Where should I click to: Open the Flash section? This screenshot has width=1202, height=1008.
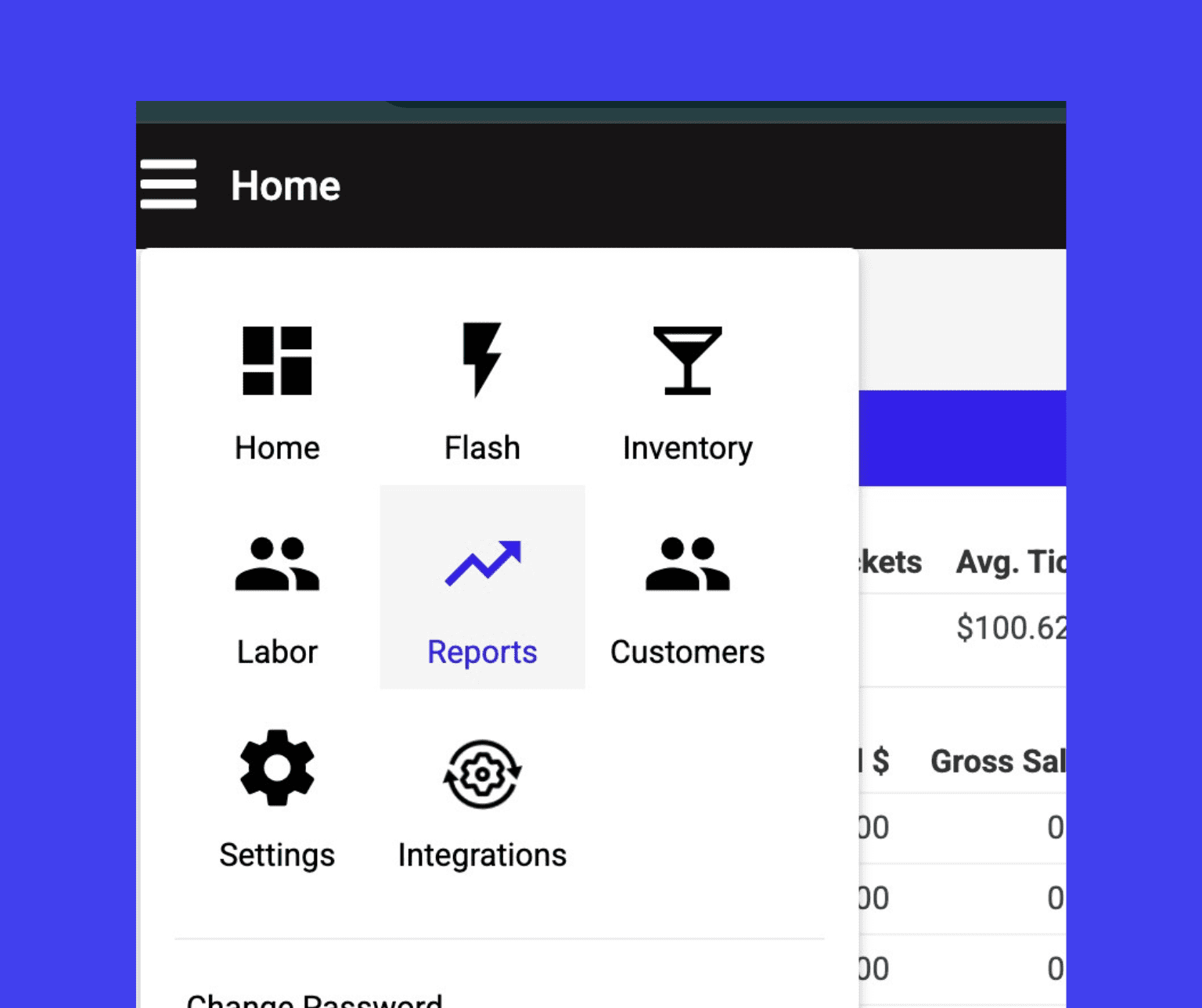coord(482,391)
